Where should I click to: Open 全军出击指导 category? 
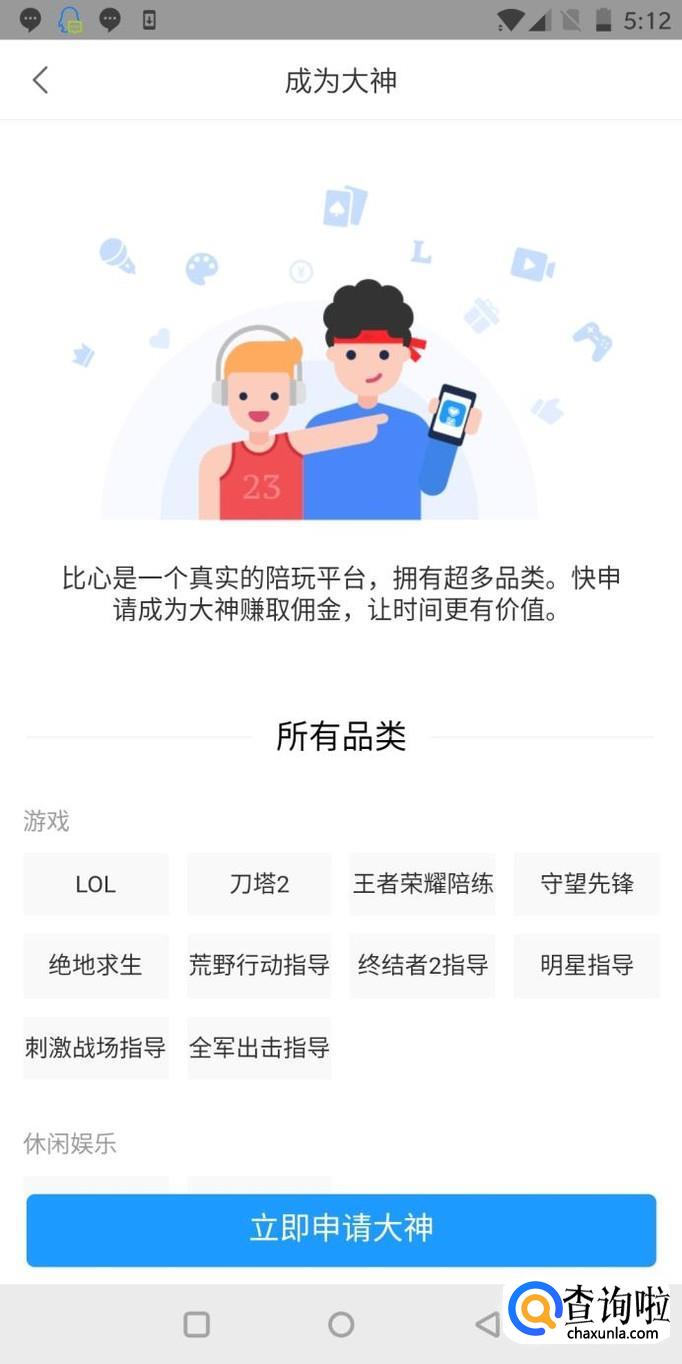tap(259, 1047)
